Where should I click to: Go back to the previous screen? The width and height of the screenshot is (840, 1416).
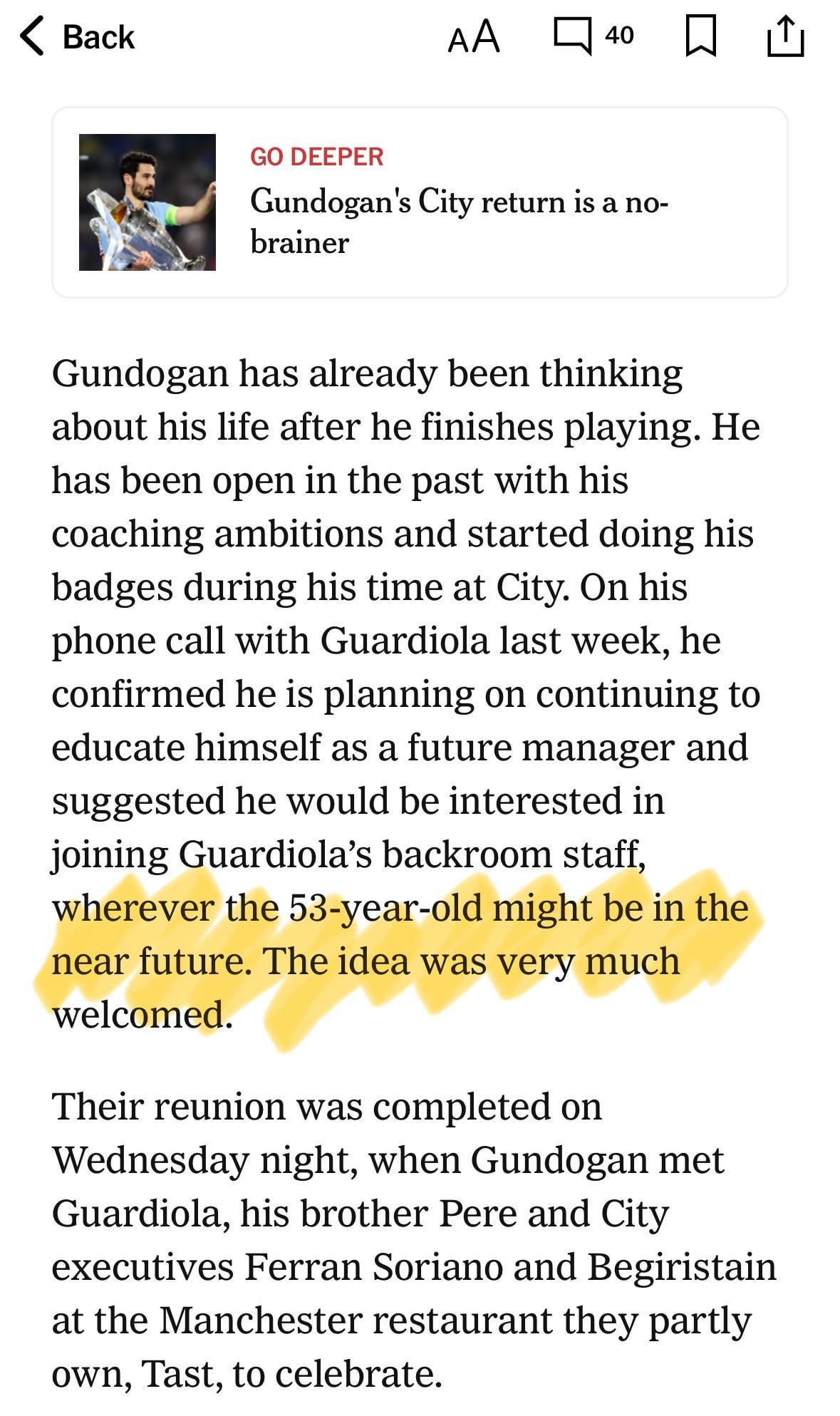pos(77,37)
